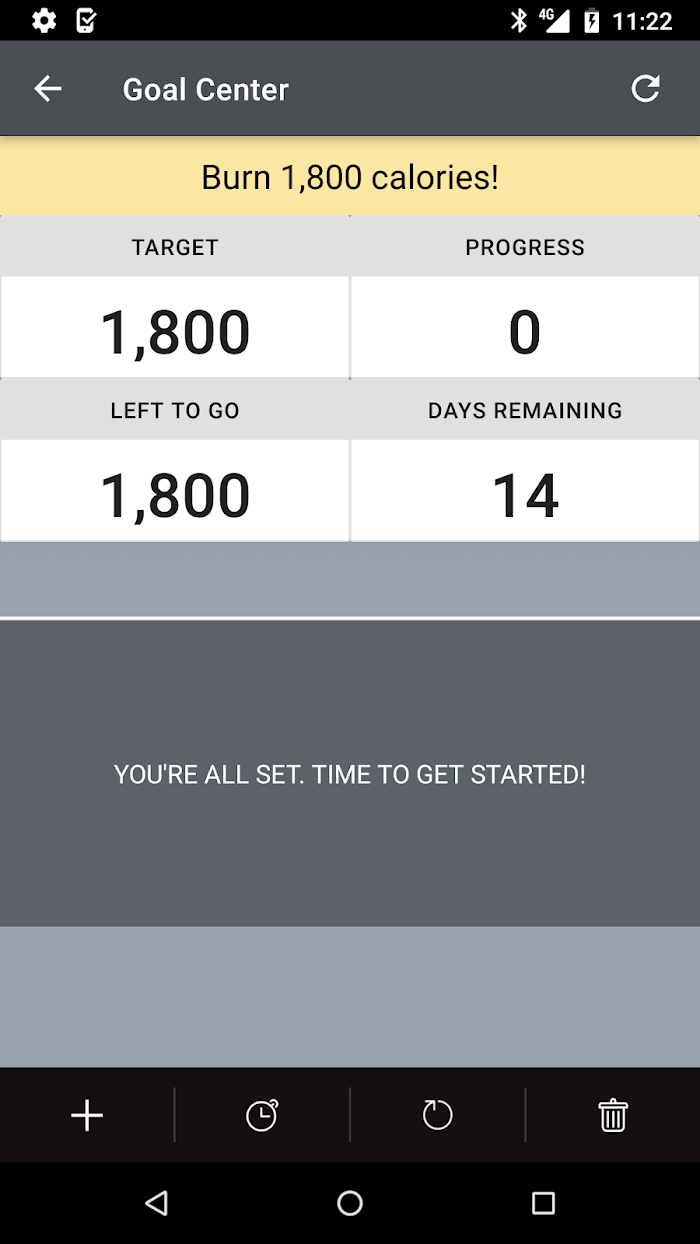Open the system recent apps view

[543, 1203]
